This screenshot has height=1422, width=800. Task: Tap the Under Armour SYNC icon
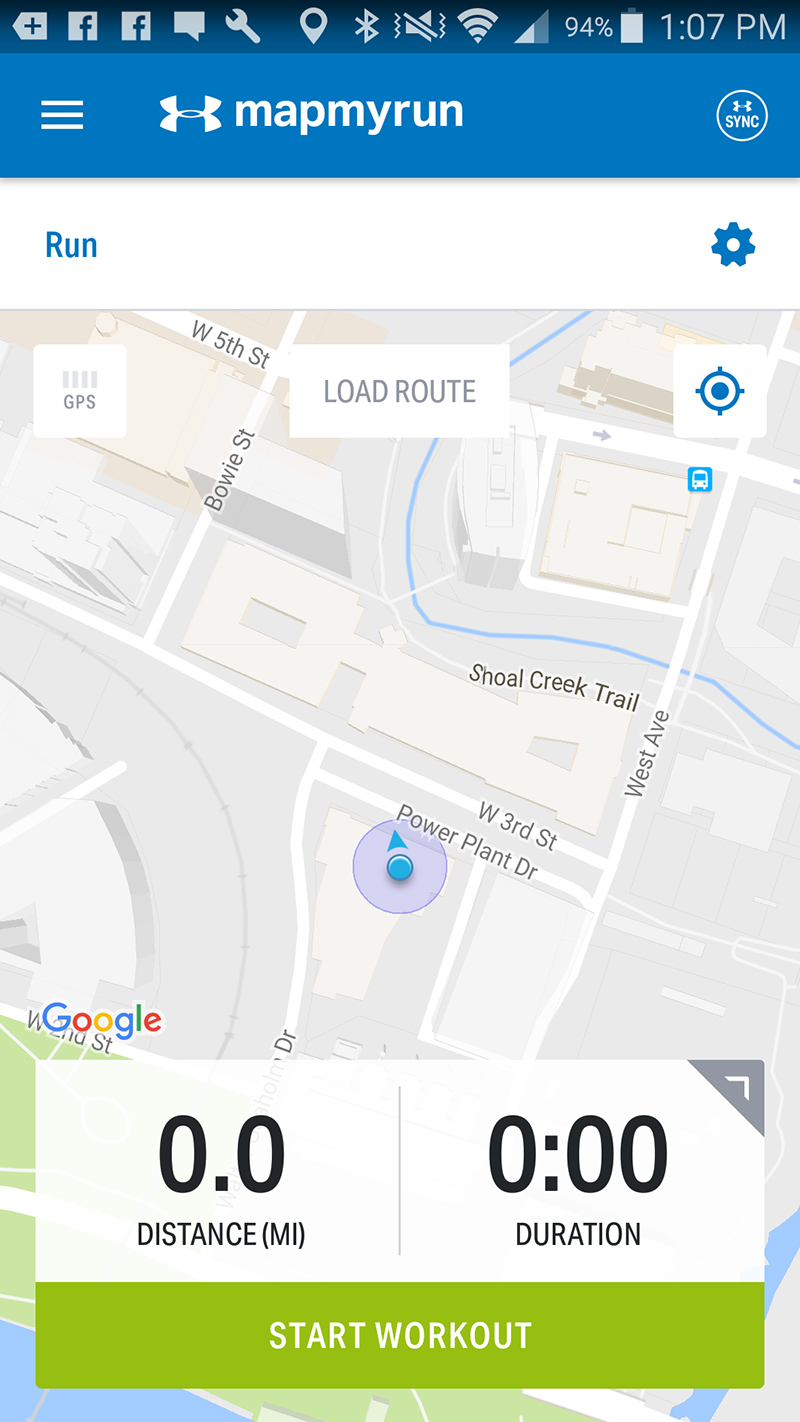click(x=742, y=116)
